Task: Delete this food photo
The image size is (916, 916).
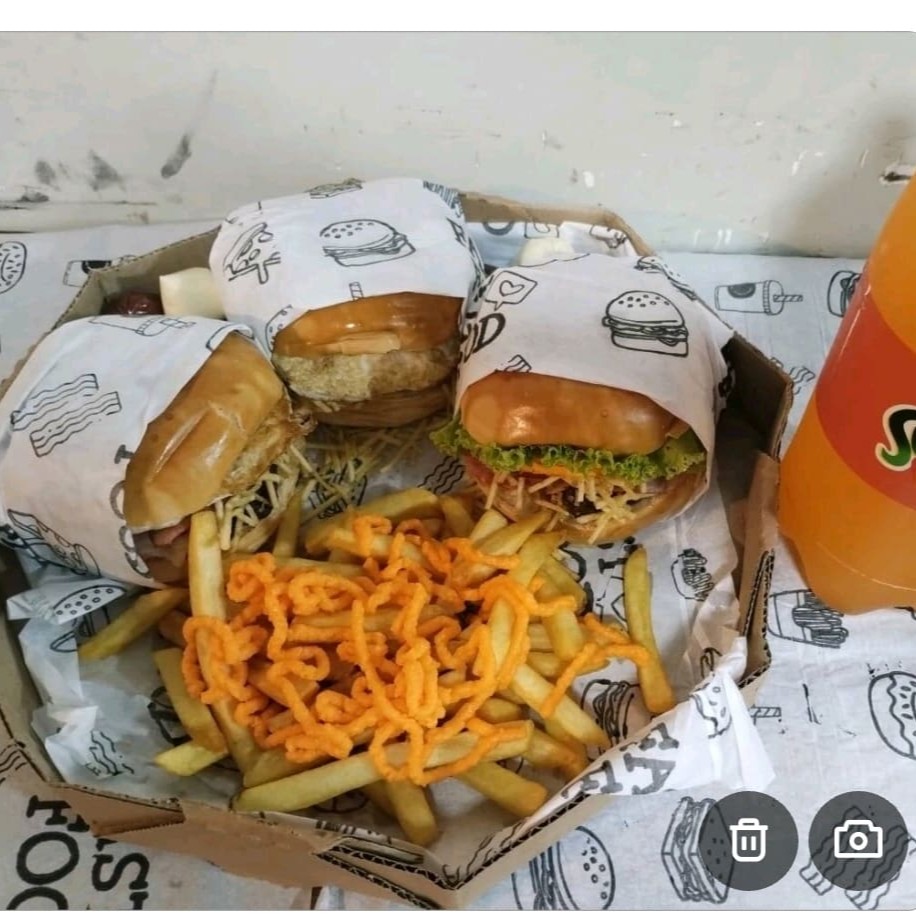Action: [748, 840]
